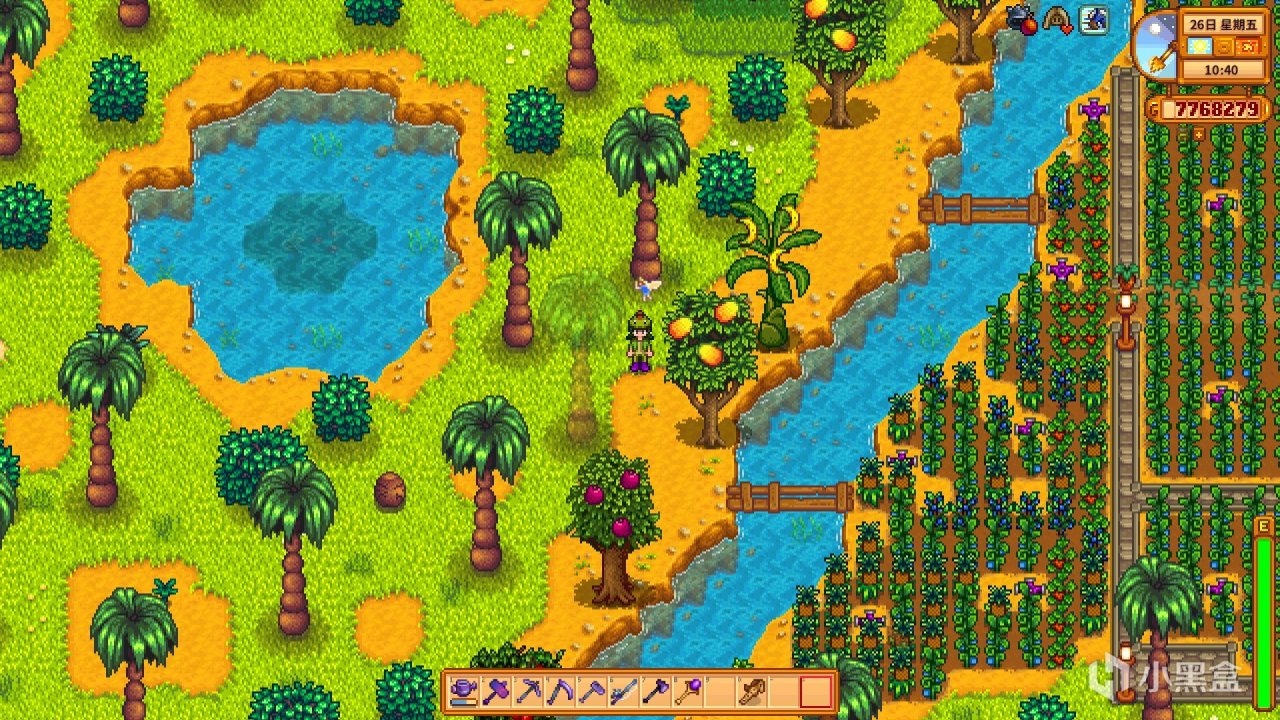Select the watering can in the toolbar
The image size is (1280, 720).
(x=463, y=691)
